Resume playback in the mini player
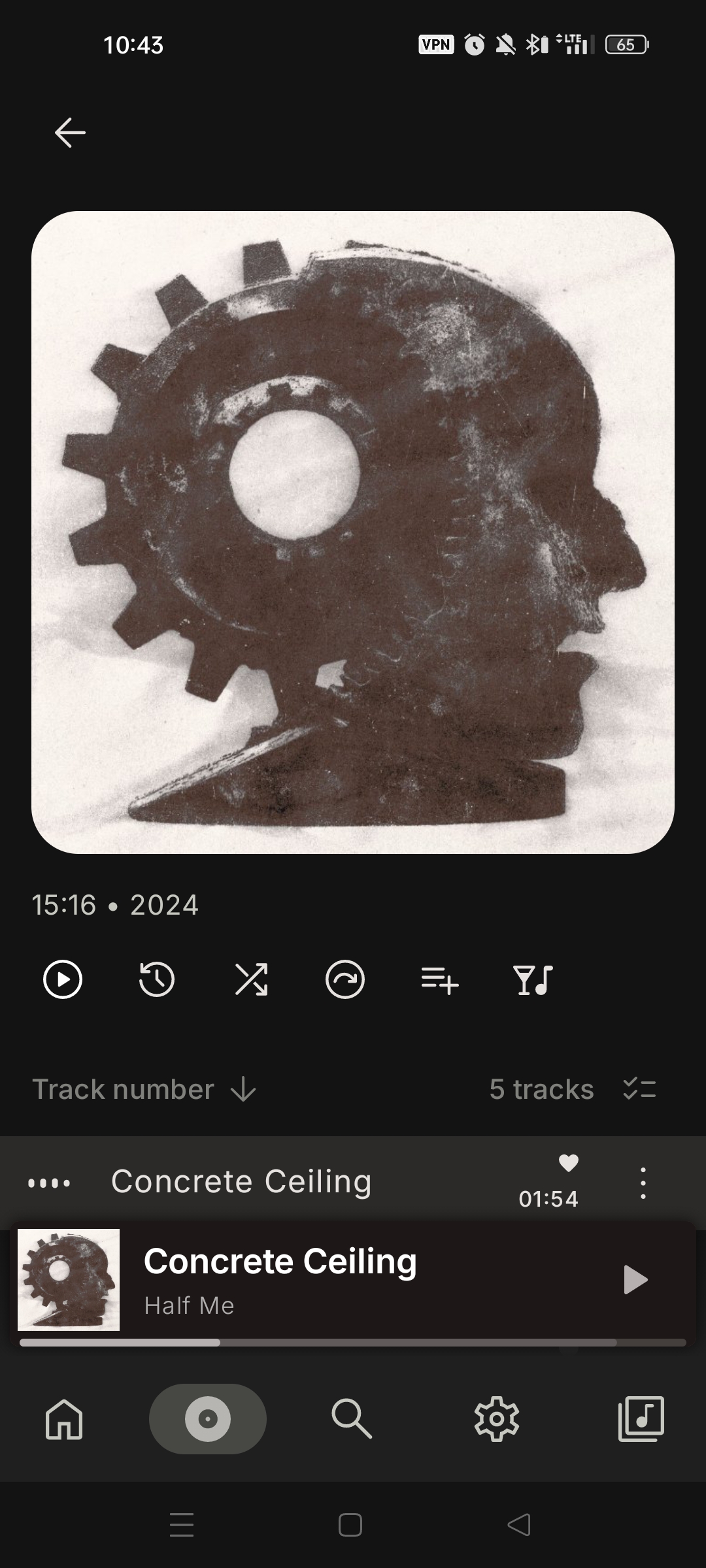Viewport: 706px width, 1568px height. pyautogui.click(x=635, y=1279)
